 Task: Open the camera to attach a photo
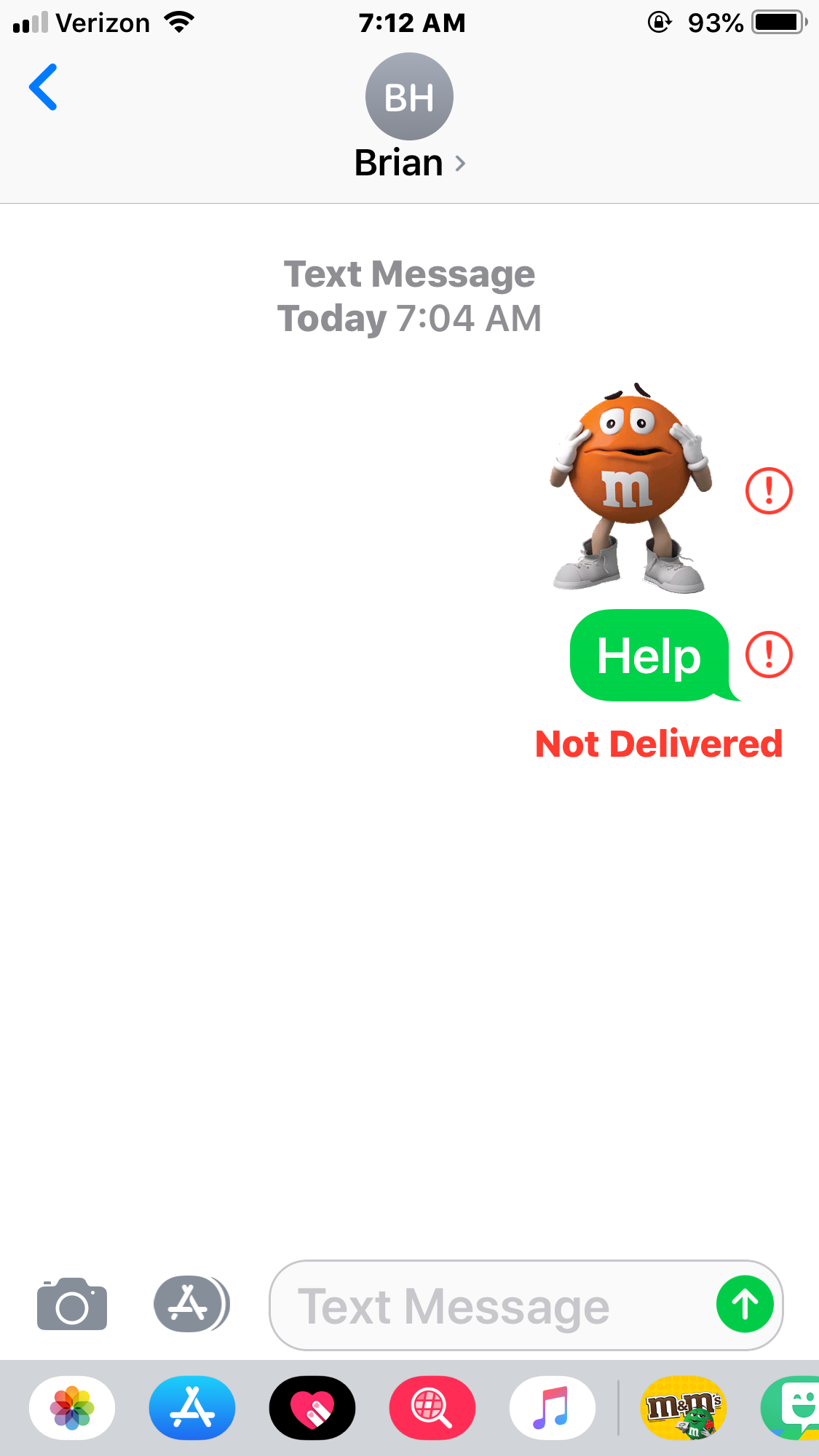[x=72, y=1305]
